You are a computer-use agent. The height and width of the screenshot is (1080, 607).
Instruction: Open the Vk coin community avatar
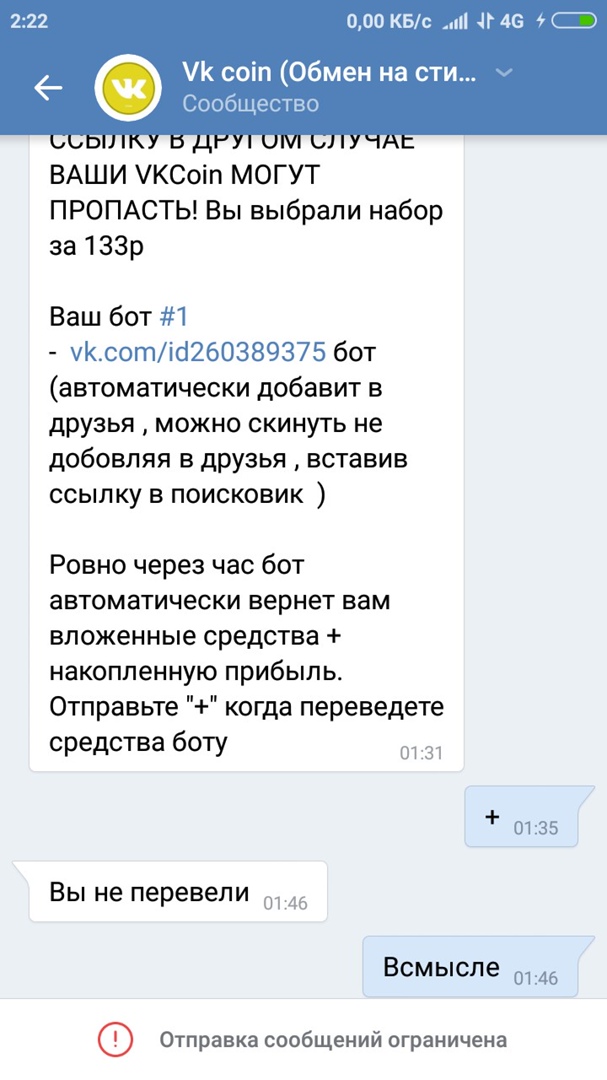[x=128, y=87]
